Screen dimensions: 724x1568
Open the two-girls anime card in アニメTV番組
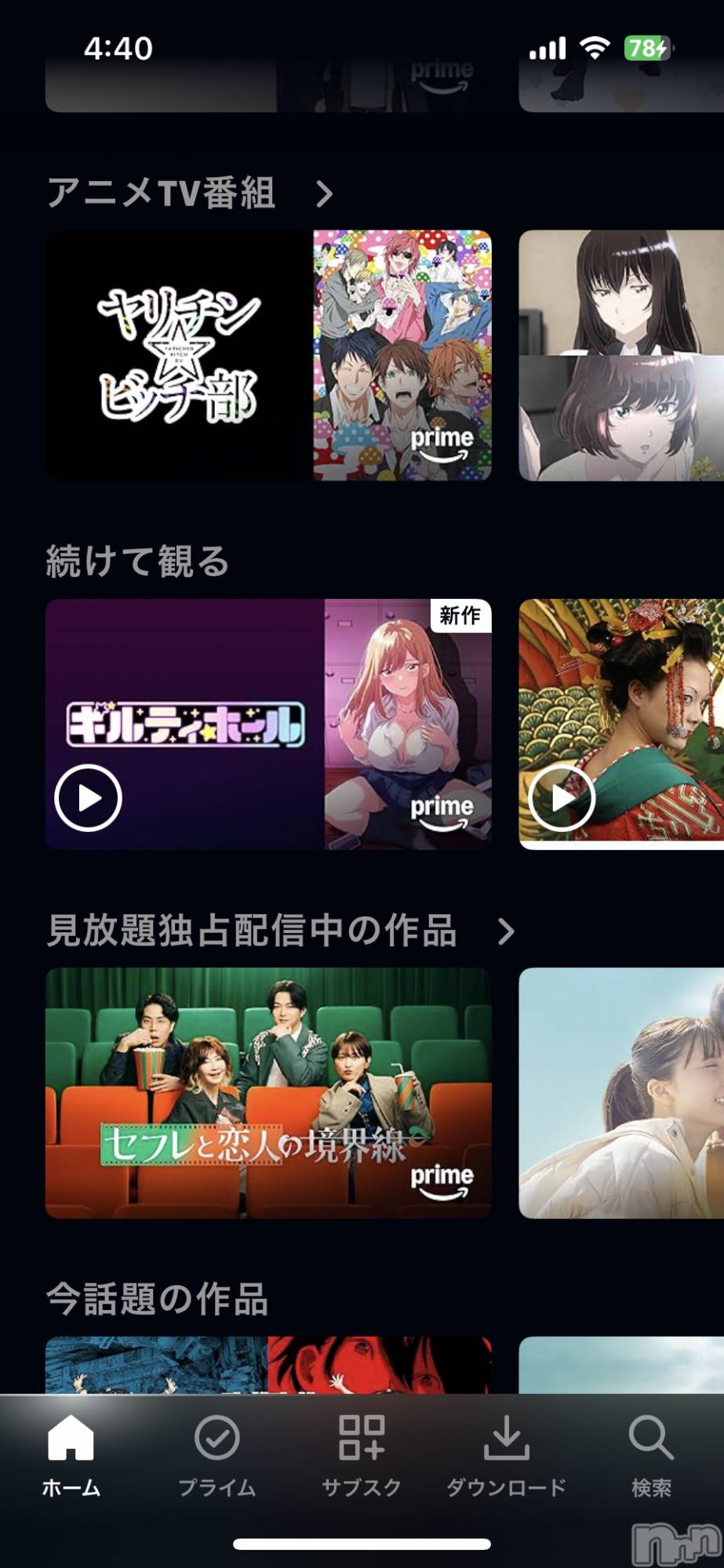(621, 355)
